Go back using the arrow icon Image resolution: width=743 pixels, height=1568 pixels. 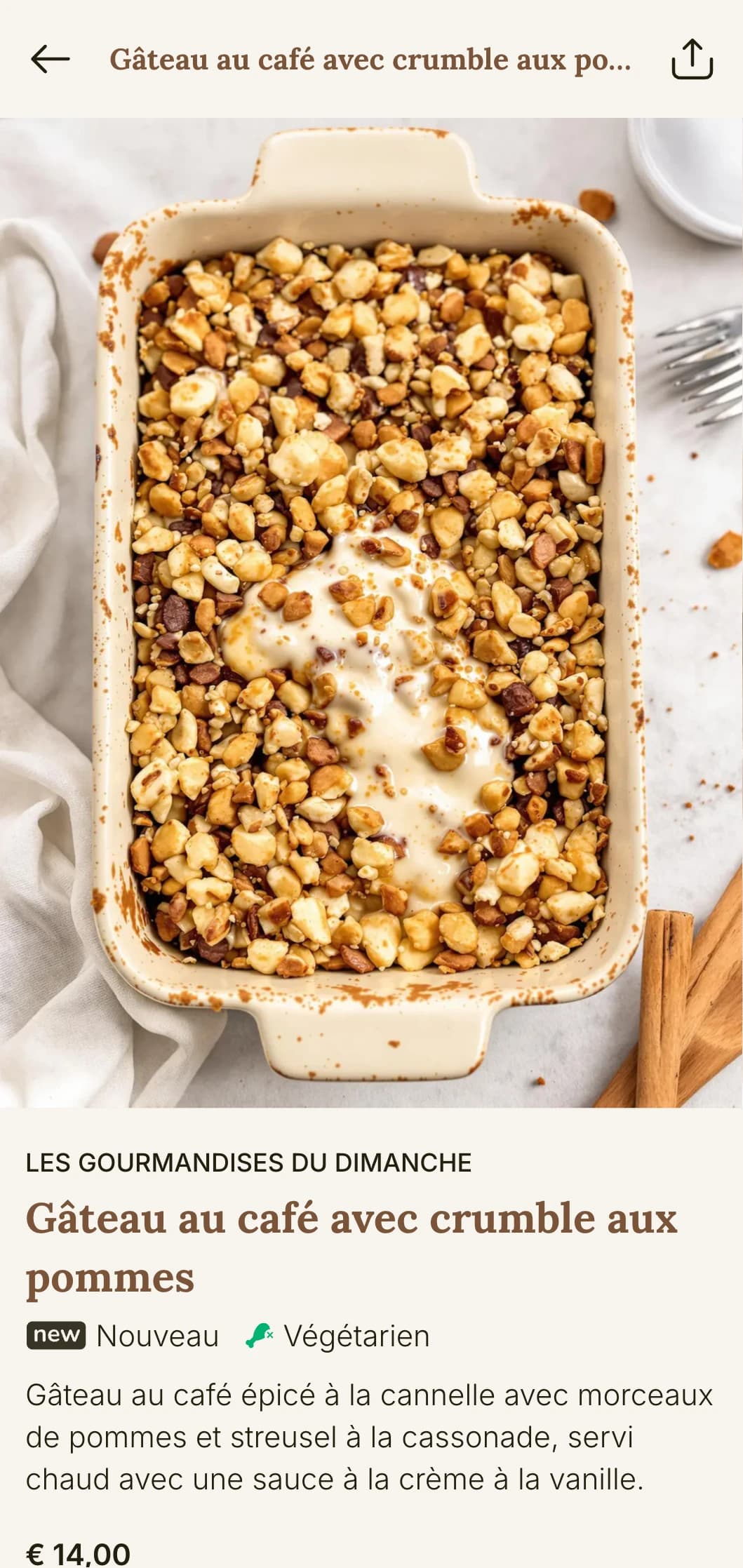51,60
